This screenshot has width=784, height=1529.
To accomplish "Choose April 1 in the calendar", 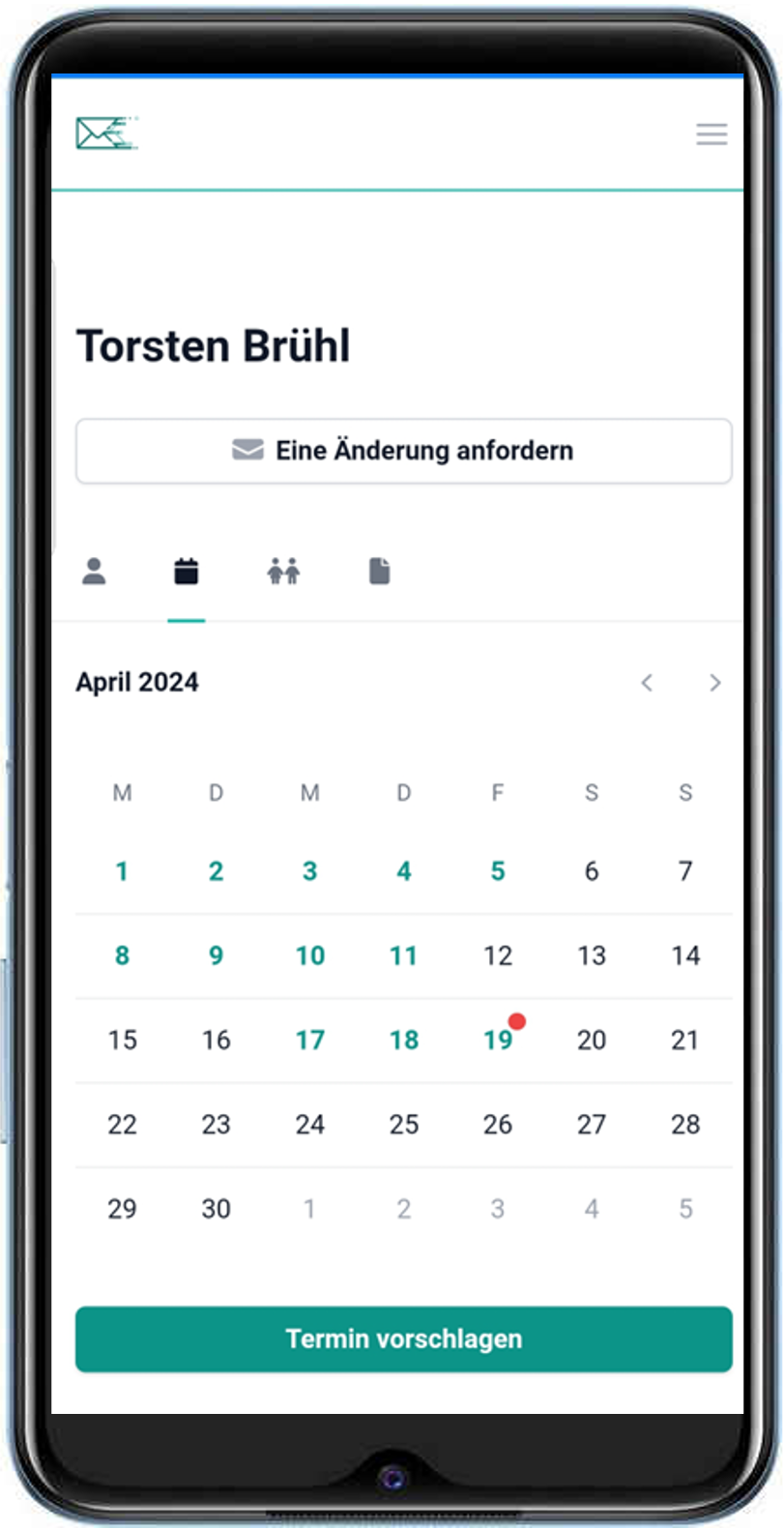I will pos(122,871).
